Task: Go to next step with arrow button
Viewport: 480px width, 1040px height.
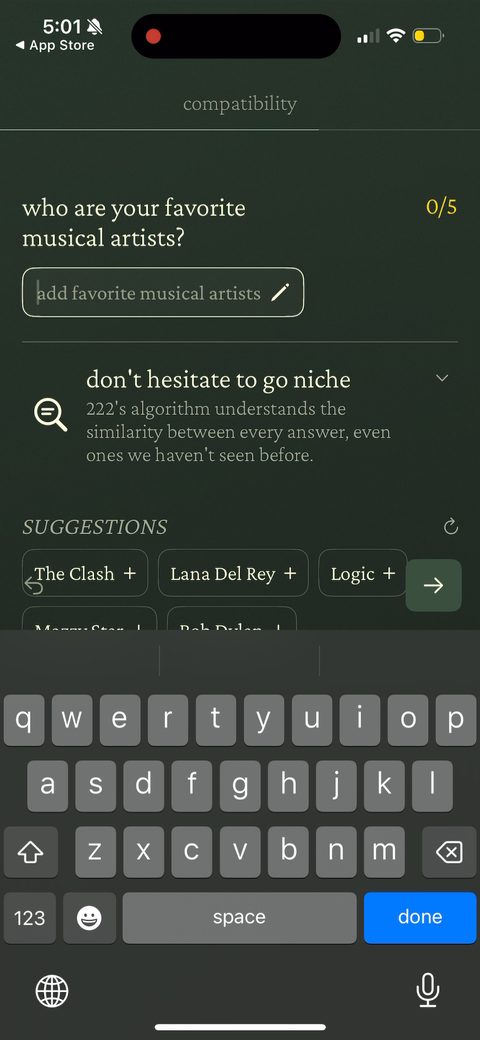Action: (x=434, y=585)
